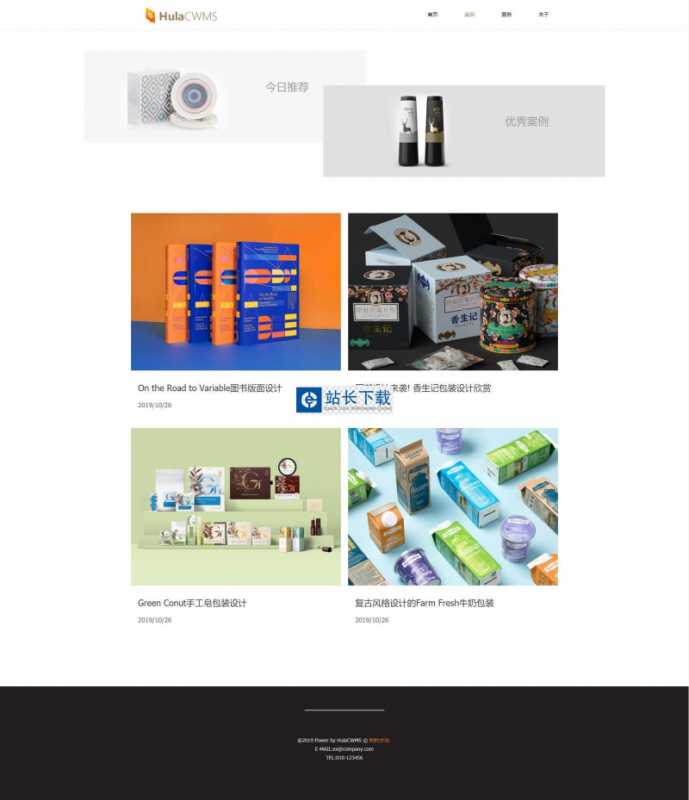Open On the Road to Variable book design card

235,291
